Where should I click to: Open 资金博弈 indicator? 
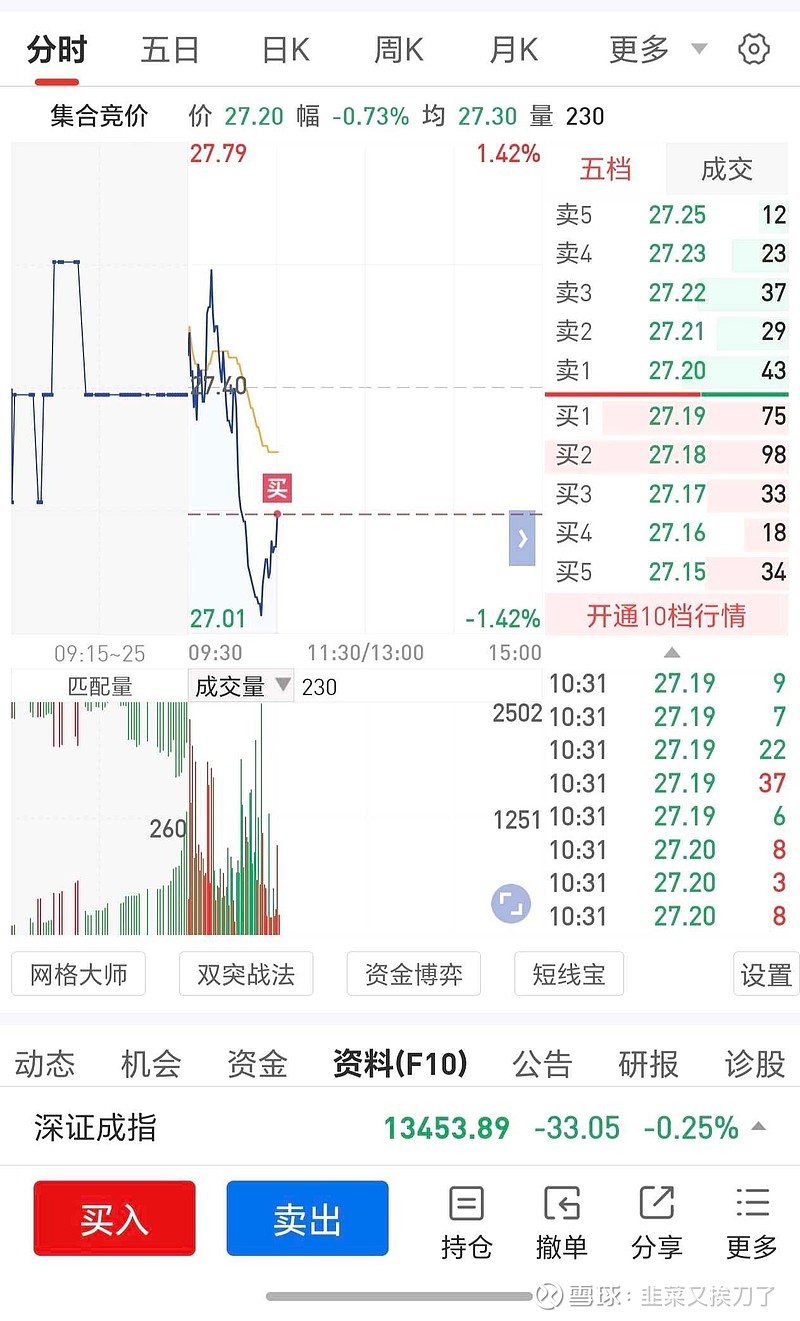click(x=413, y=974)
